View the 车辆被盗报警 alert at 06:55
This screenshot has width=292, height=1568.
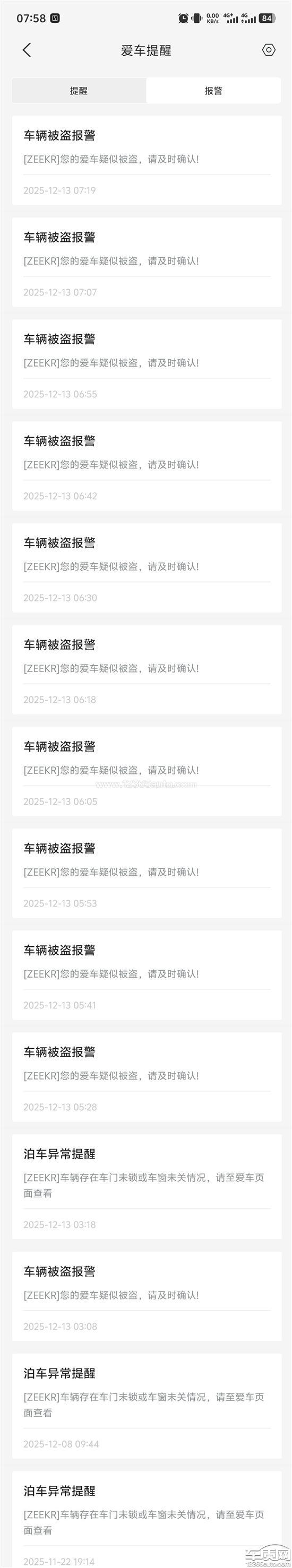point(147,364)
